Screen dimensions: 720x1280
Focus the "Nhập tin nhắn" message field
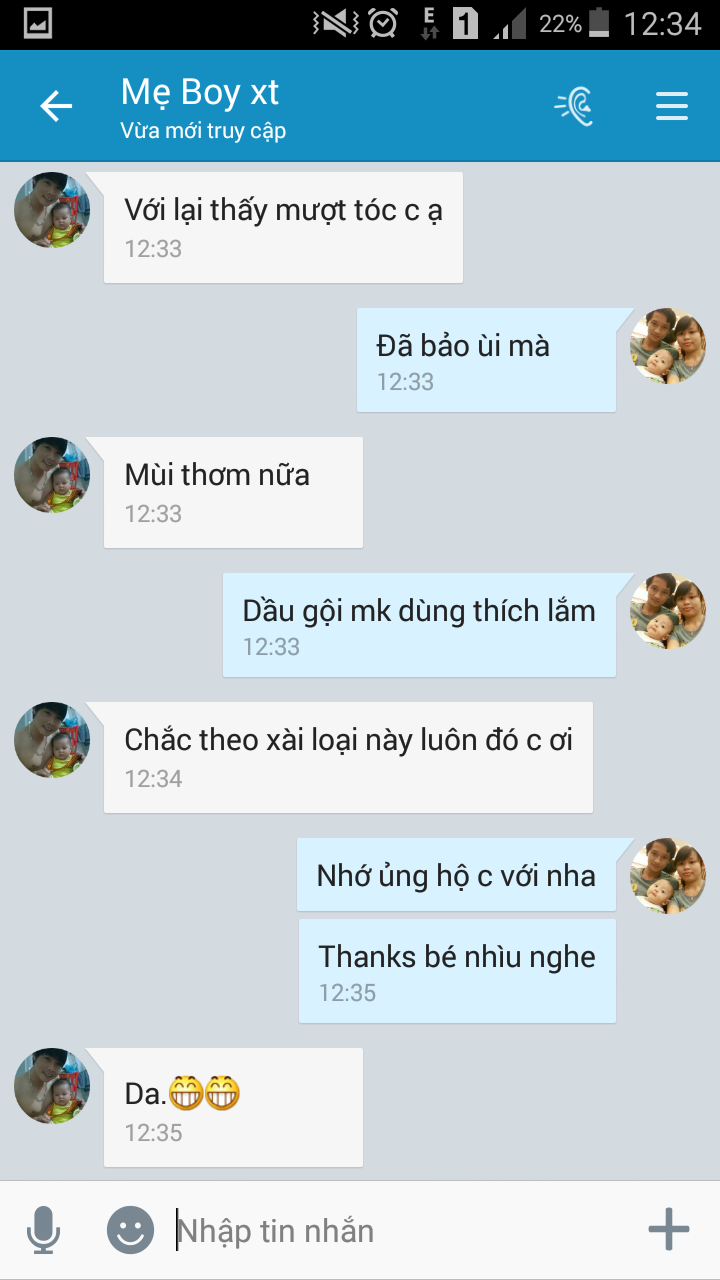pyautogui.click(x=400, y=1230)
